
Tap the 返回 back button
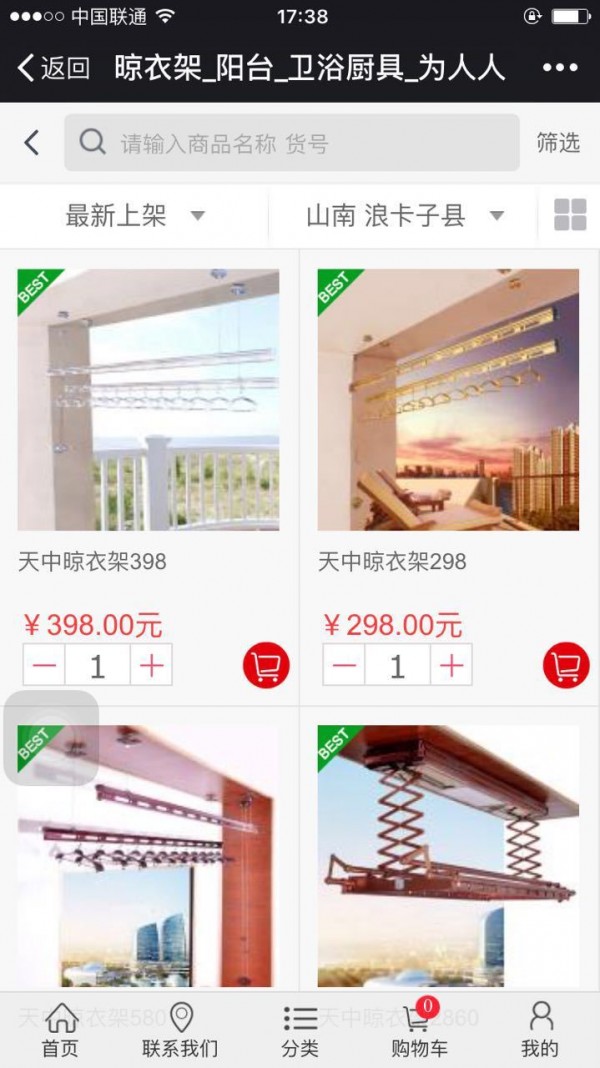(x=54, y=68)
